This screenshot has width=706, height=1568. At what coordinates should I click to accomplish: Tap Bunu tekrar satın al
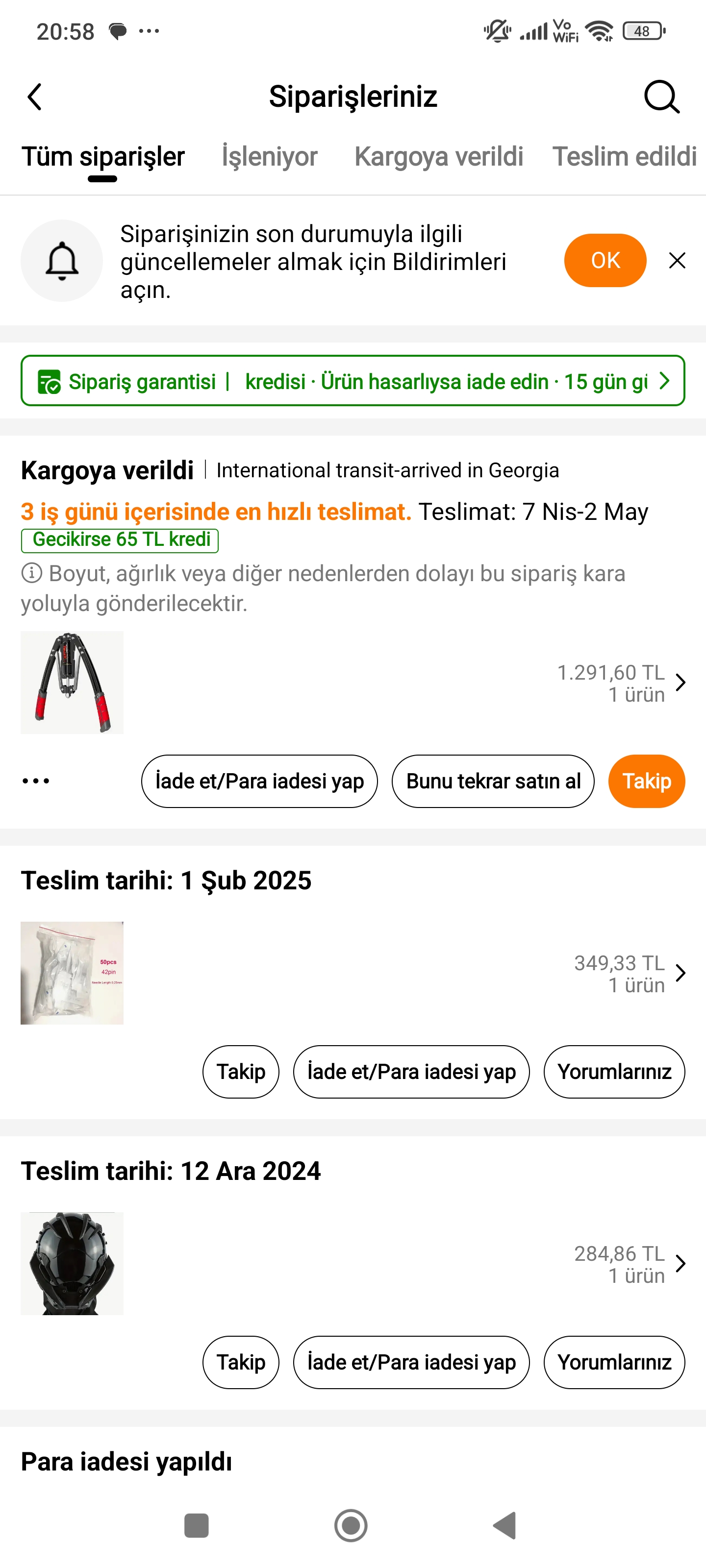pyautogui.click(x=493, y=781)
